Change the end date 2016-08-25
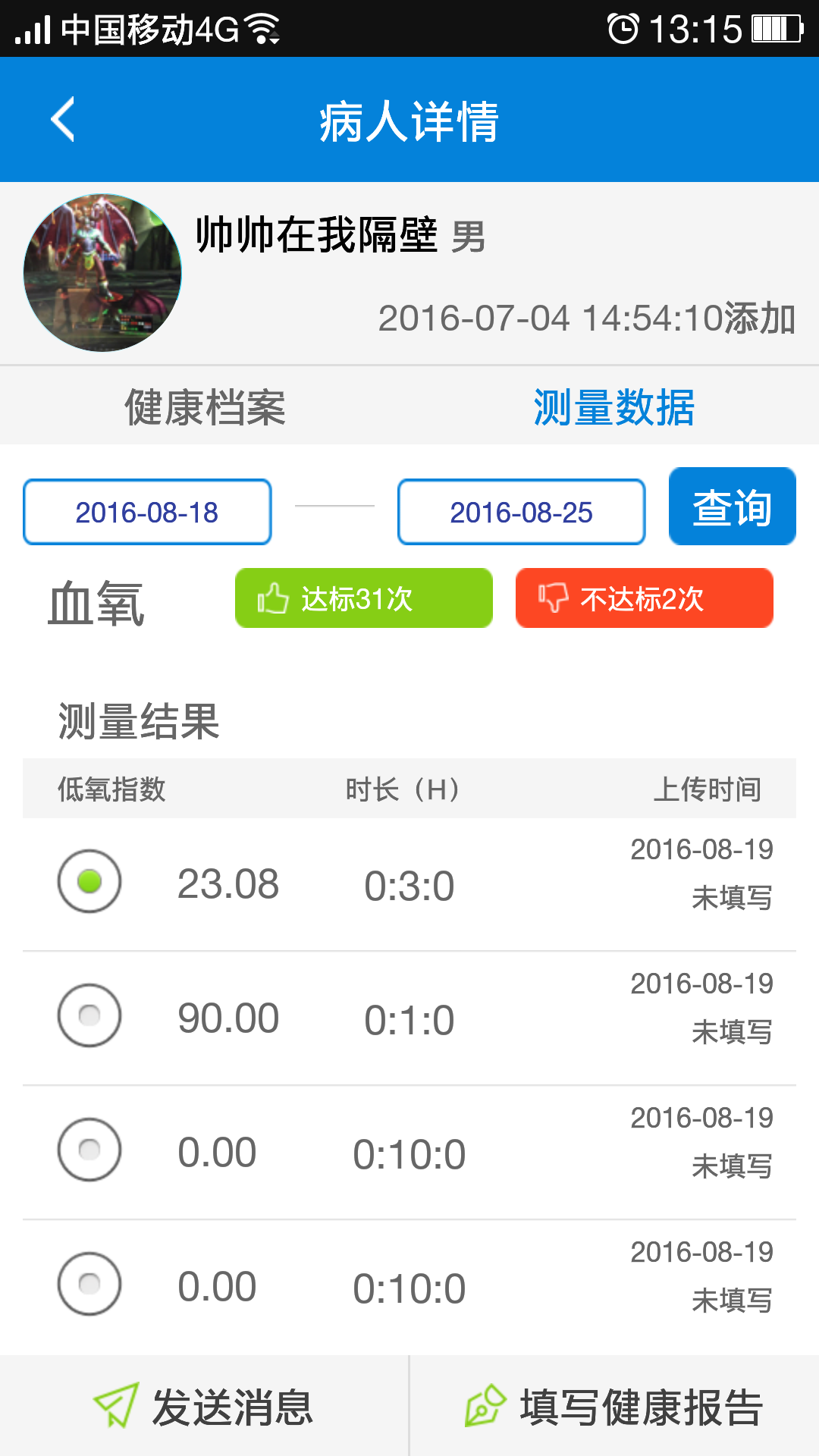819x1456 pixels. pos(521,512)
